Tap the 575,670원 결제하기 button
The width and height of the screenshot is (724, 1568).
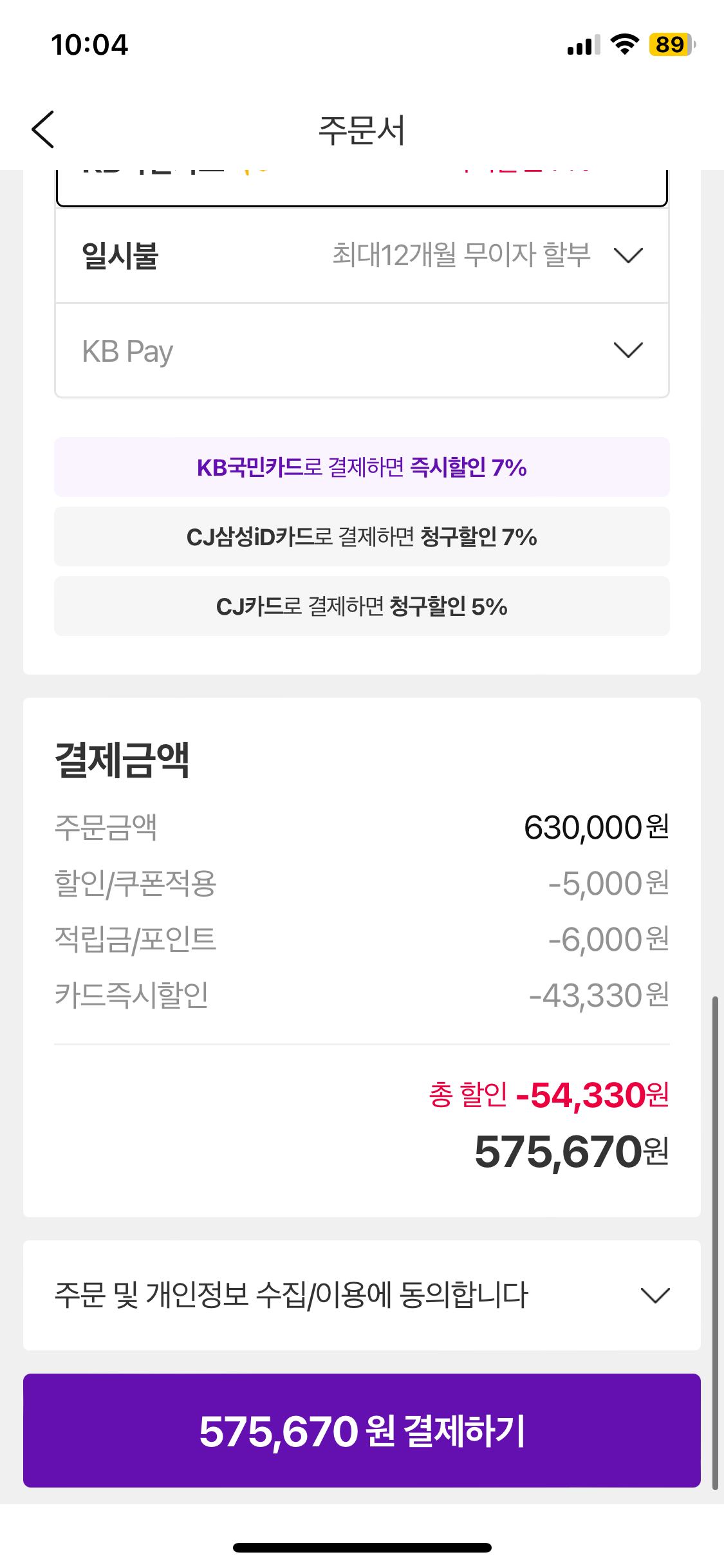coord(362,1430)
